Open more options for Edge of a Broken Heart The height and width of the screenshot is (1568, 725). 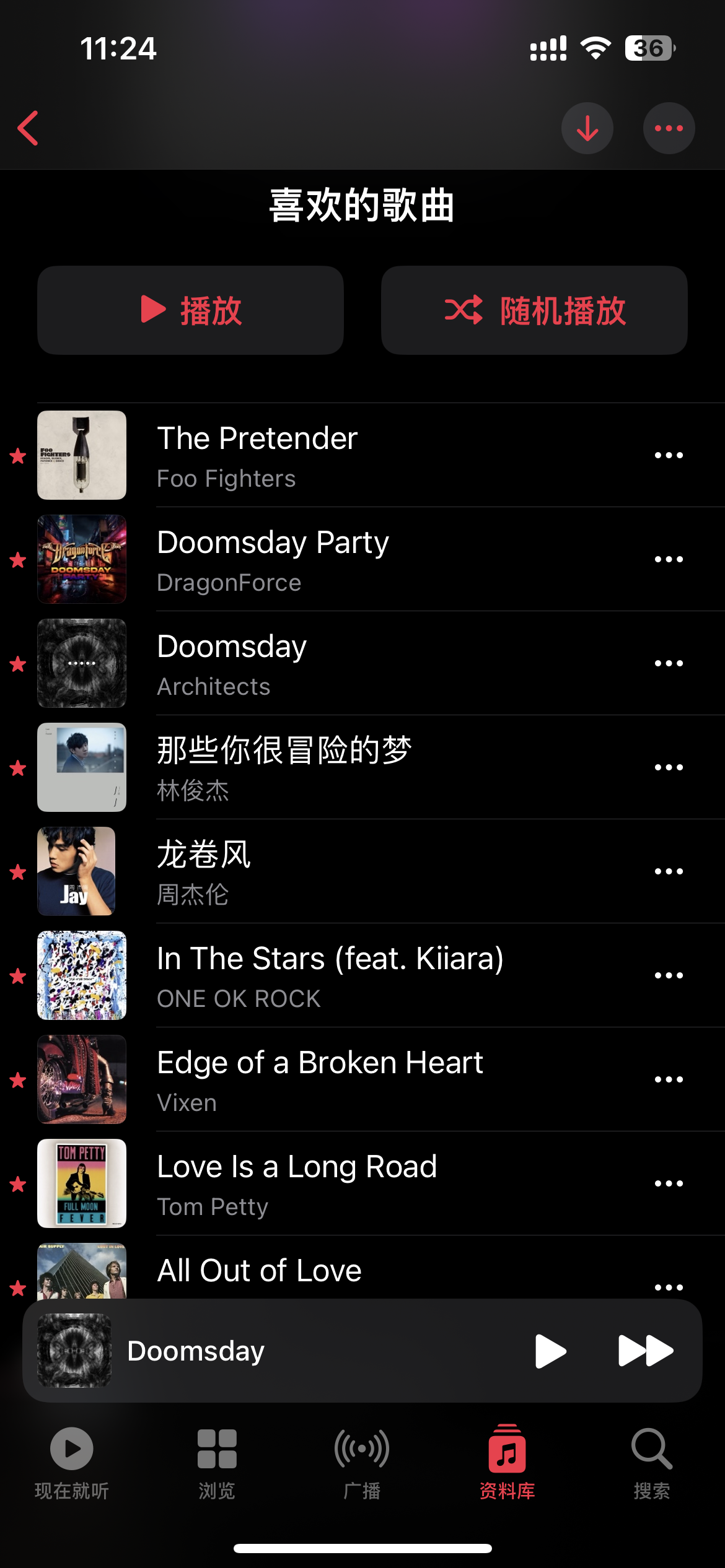[x=669, y=1079]
